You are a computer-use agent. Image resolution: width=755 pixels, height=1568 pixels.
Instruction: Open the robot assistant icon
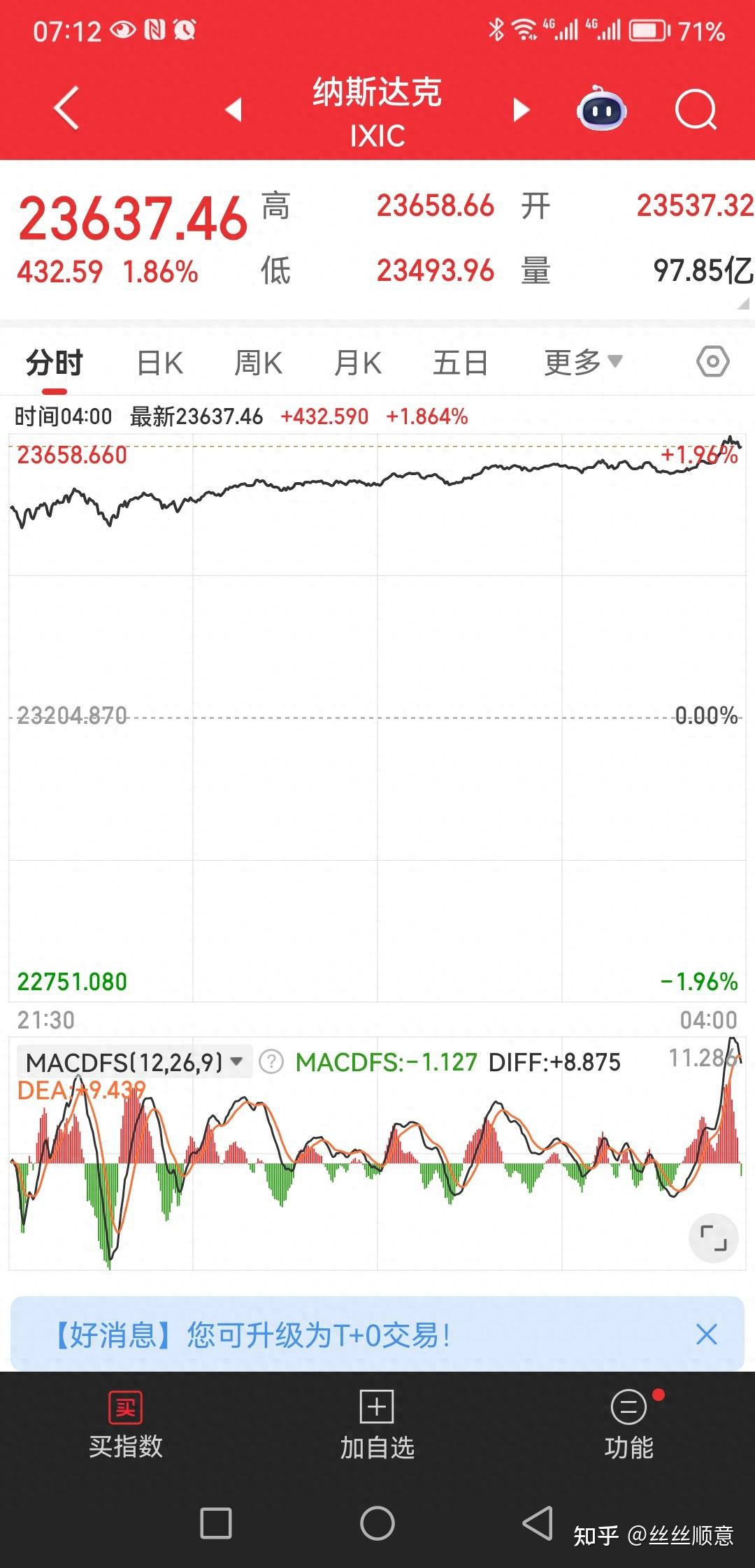601,109
